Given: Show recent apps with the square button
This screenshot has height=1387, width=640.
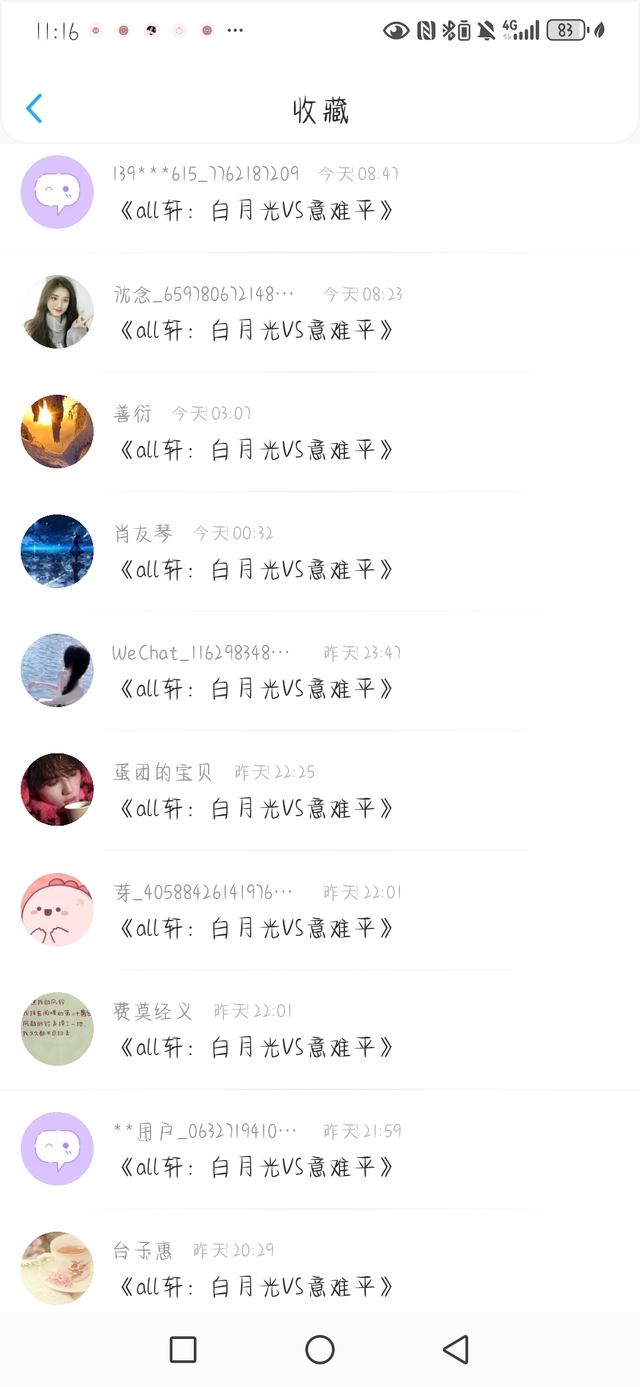Looking at the screenshot, I should 183,1350.
